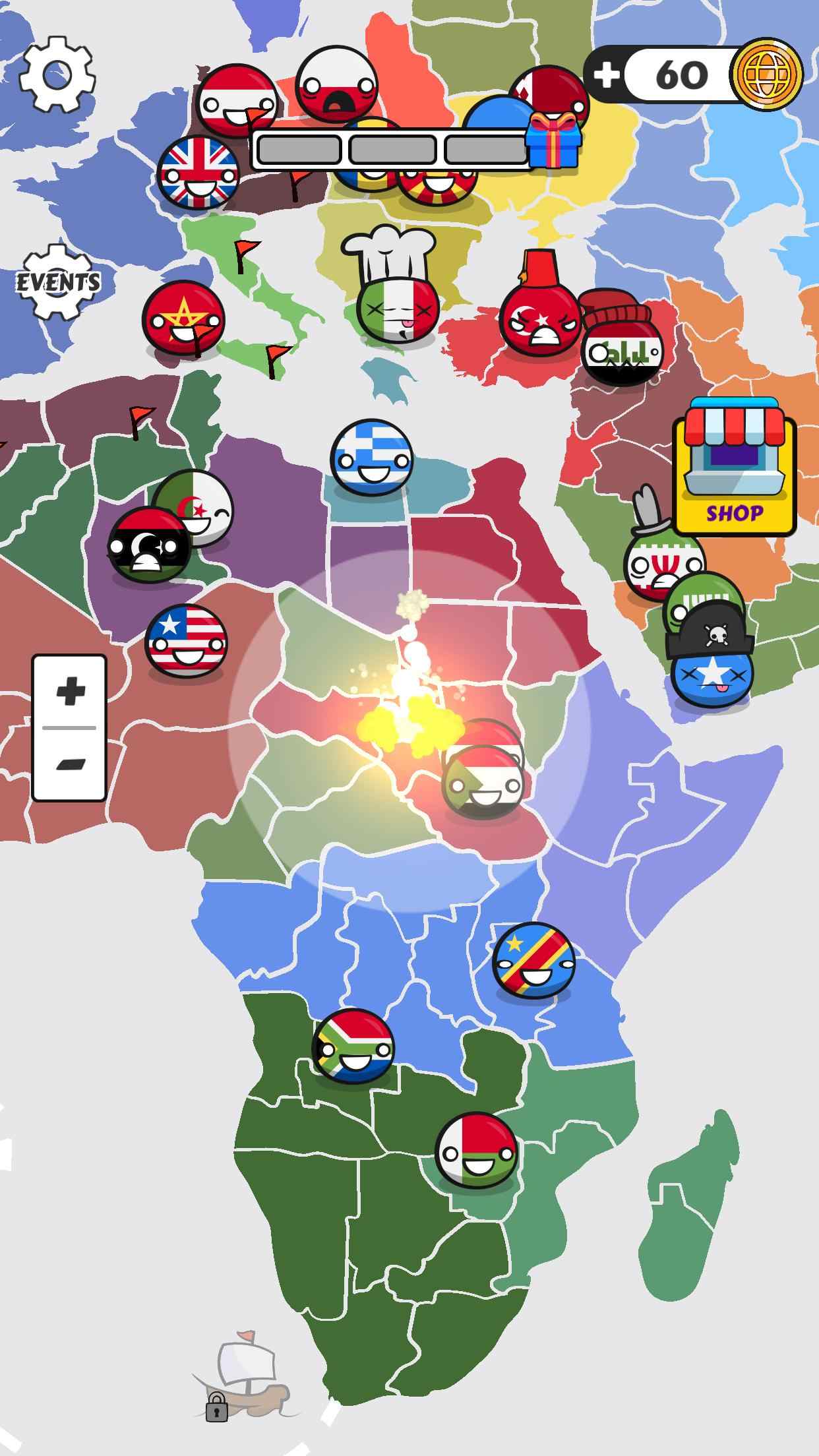Zoom out on the map

tap(69, 765)
